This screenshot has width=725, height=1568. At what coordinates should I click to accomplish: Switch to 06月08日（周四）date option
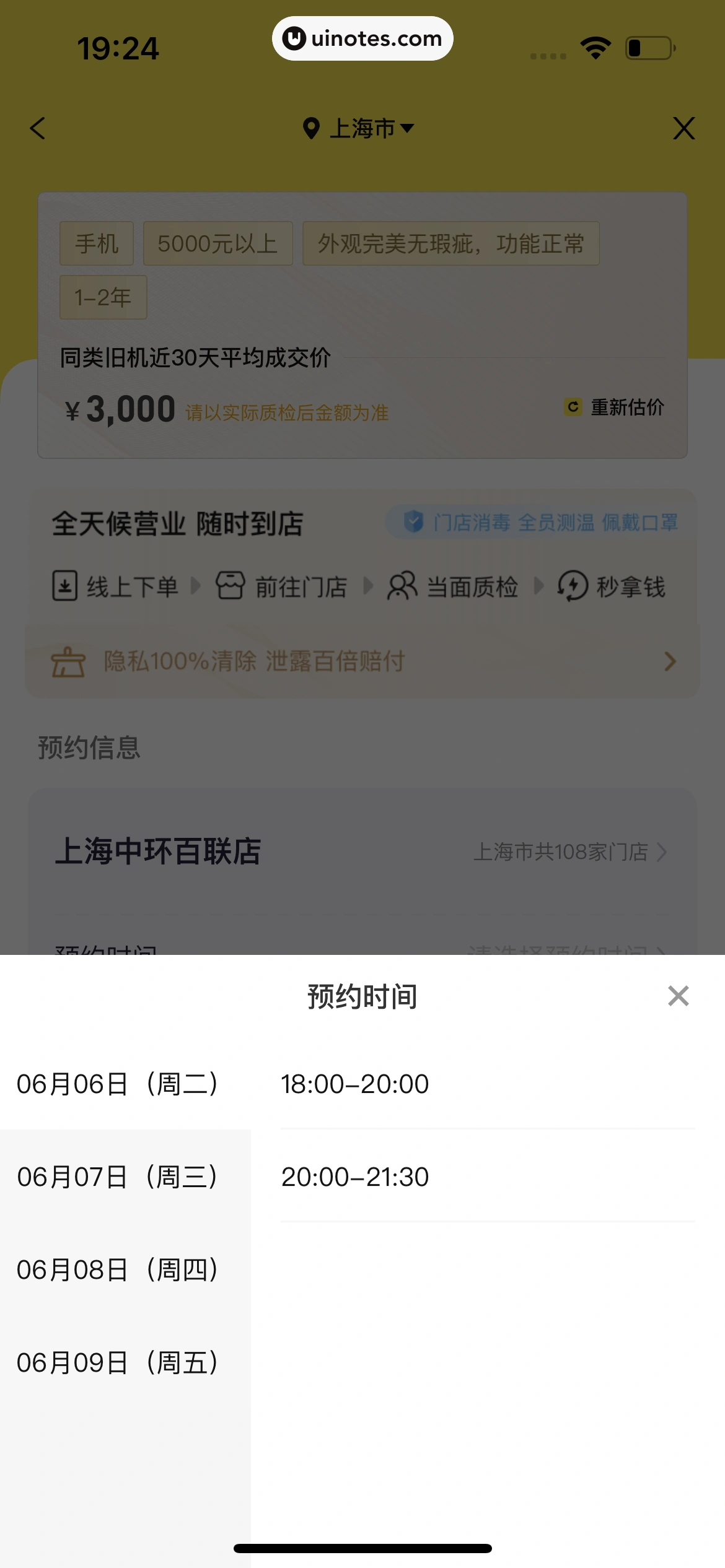pyautogui.click(x=118, y=1270)
